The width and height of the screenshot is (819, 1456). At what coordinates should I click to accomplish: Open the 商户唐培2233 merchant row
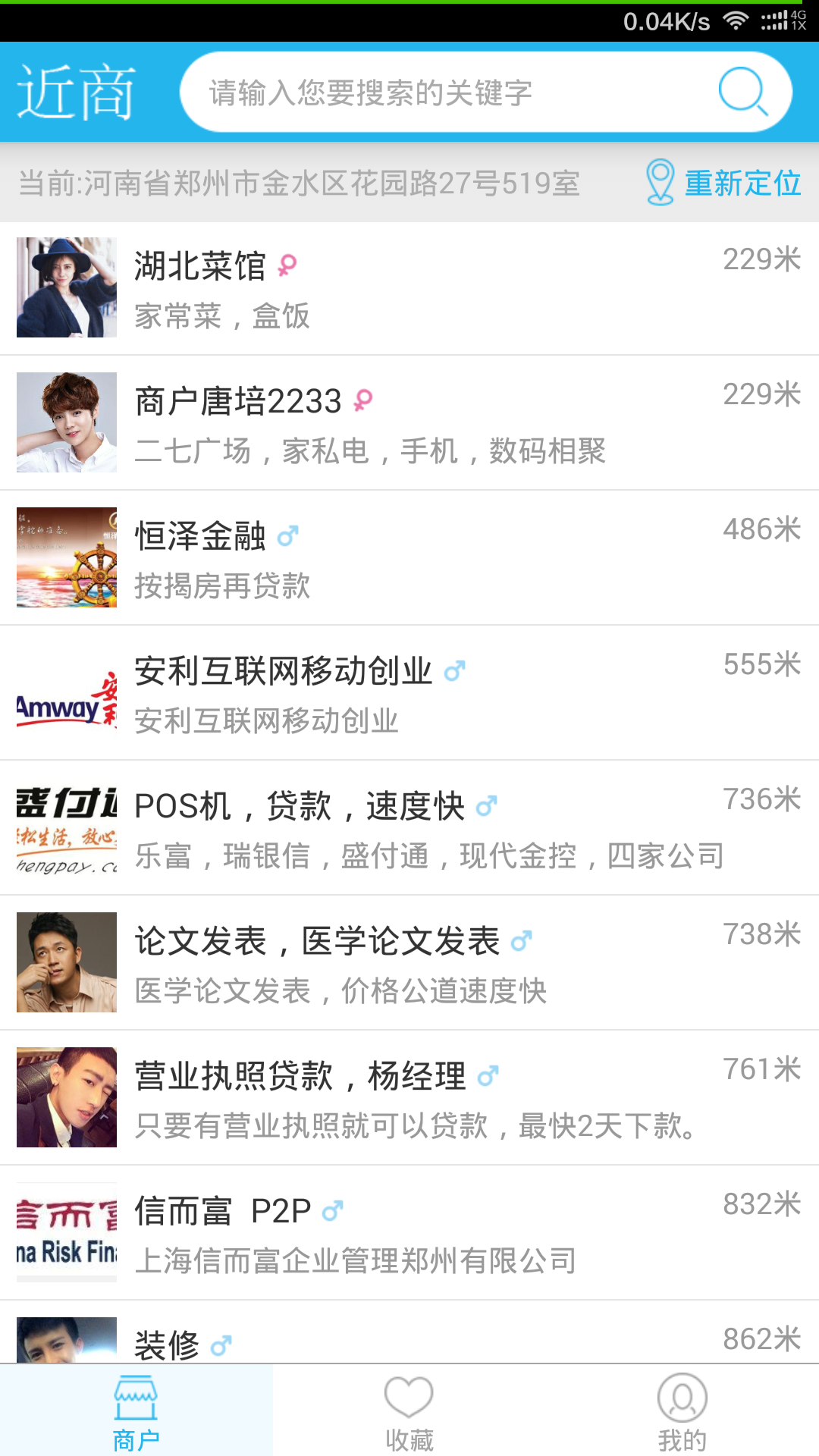pos(409,423)
